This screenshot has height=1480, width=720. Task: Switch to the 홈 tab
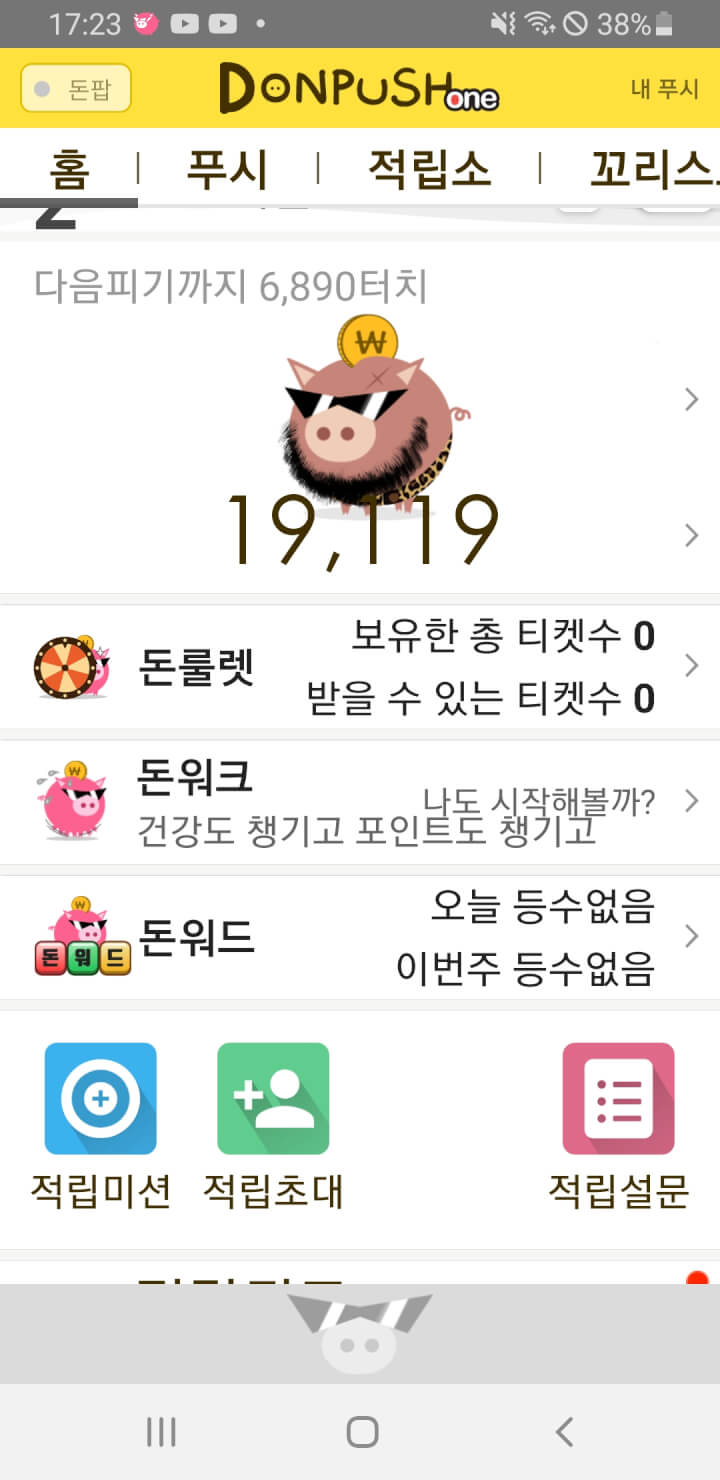69,169
